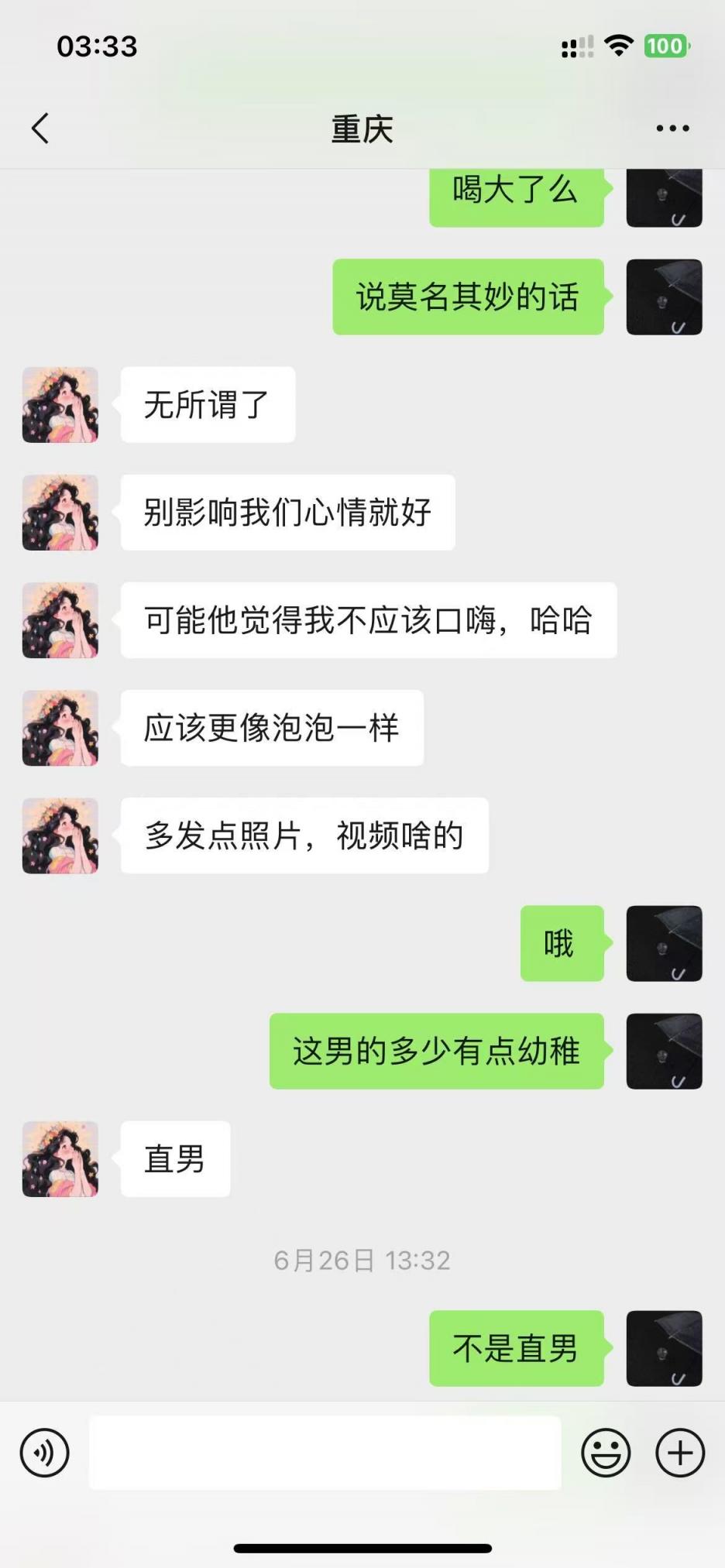Open the three-dot chat info menu

[x=672, y=129]
